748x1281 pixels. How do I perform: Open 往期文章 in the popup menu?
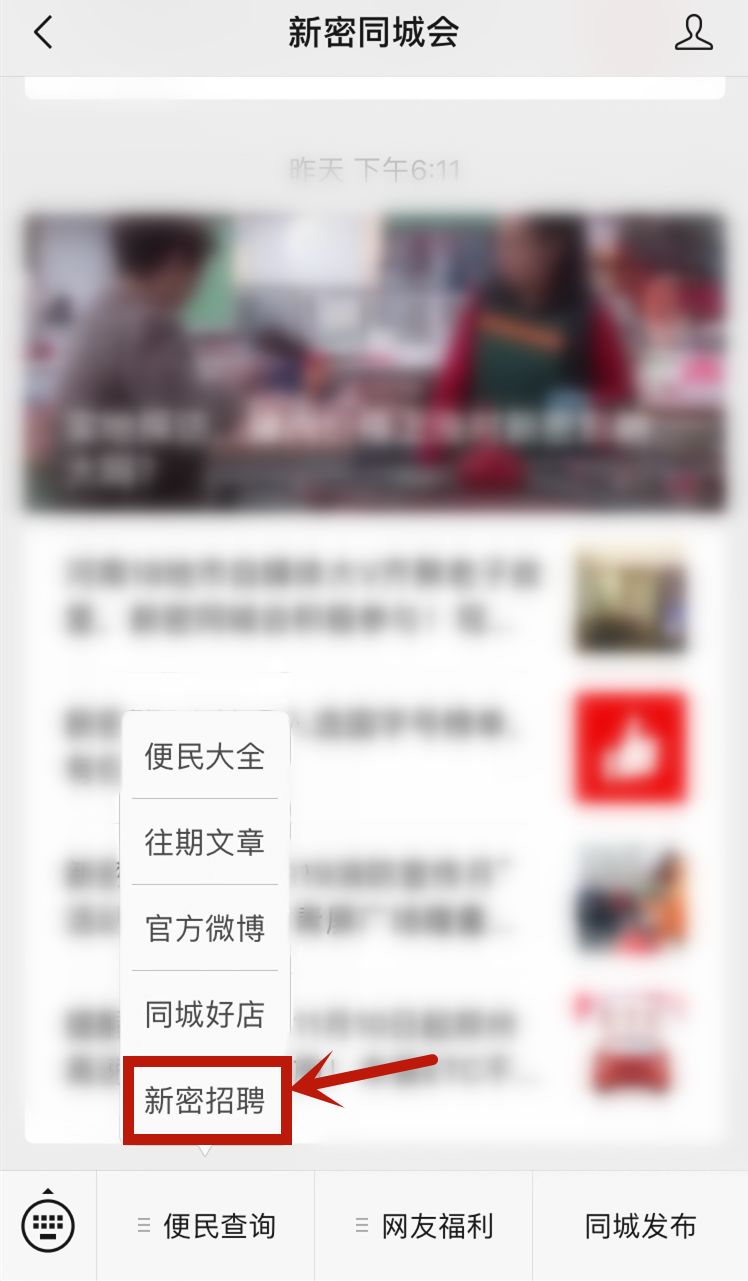click(x=205, y=842)
